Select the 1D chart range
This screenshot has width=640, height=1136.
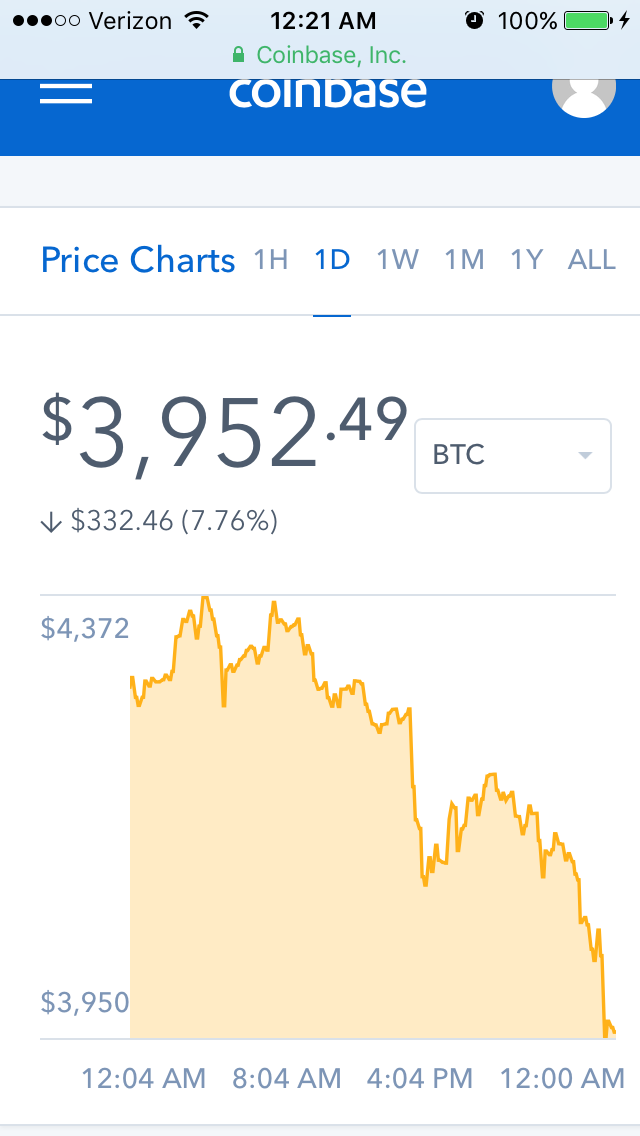pyautogui.click(x=332, y=261)
